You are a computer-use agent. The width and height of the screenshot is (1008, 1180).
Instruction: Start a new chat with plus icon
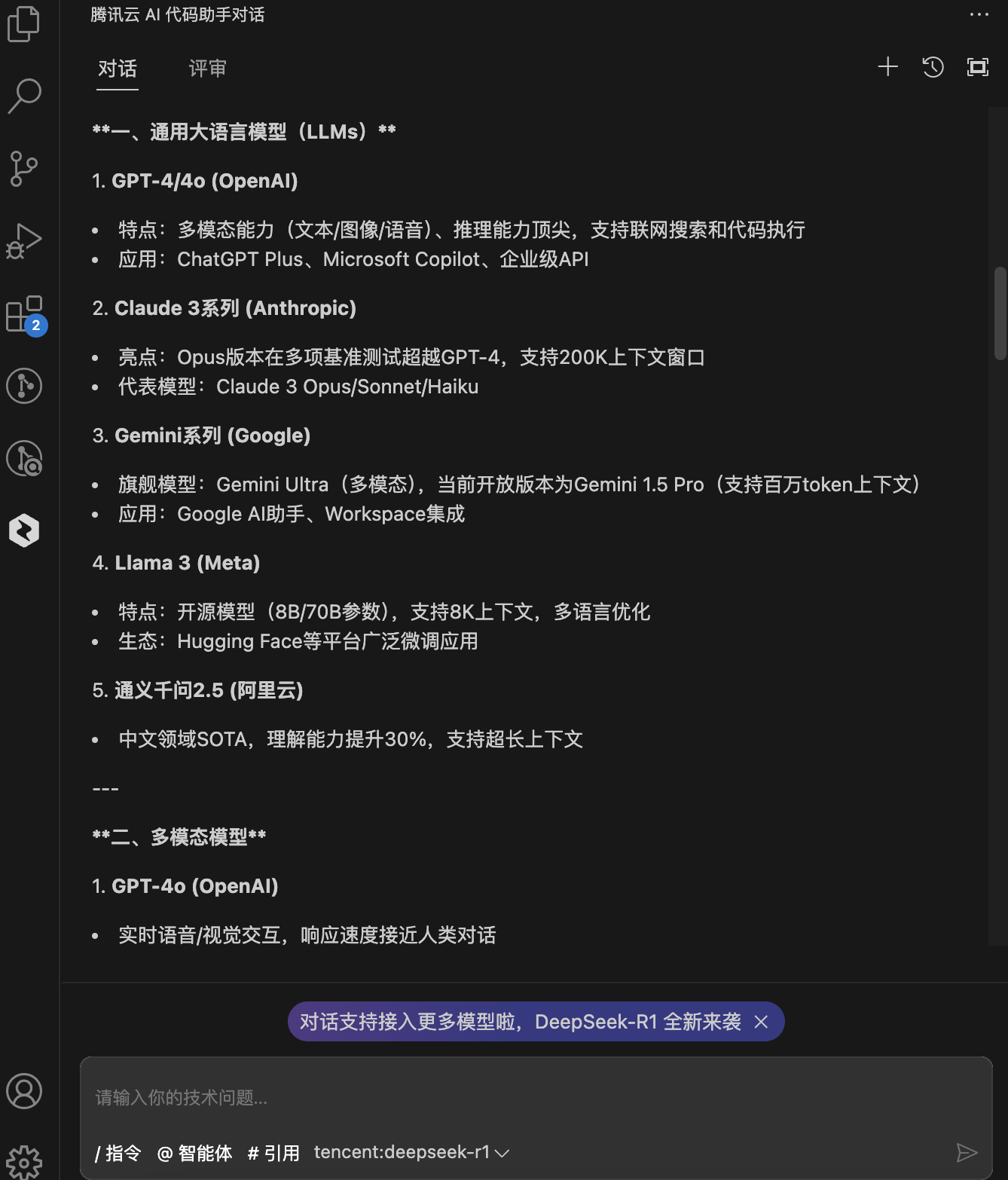click(x=888, y=67)
